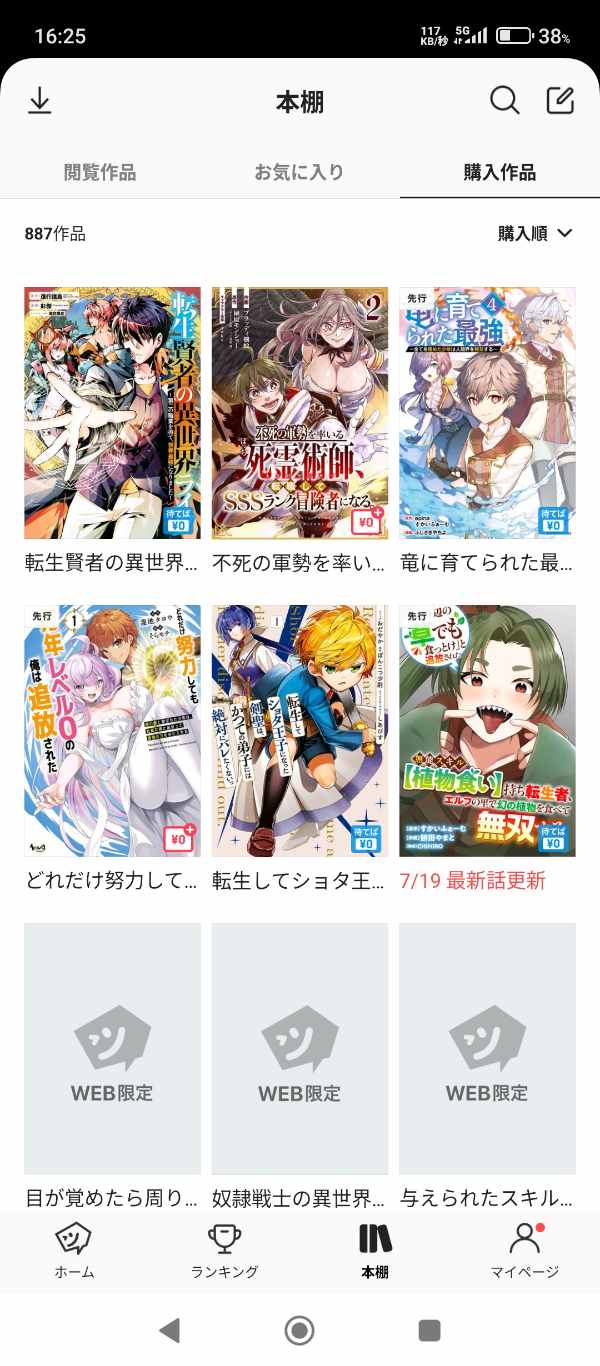Tap the edit bookshelf icon
This screenshot has width=600, height=1366.
[560, 101]
